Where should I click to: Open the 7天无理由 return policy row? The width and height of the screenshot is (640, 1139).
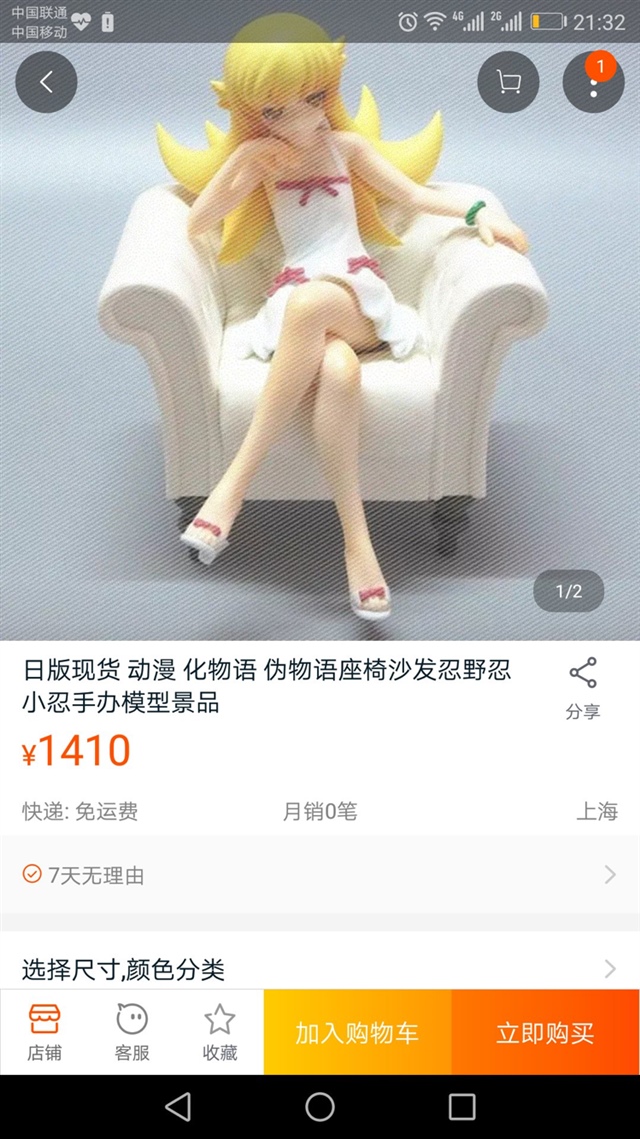(x=320, y=875)
